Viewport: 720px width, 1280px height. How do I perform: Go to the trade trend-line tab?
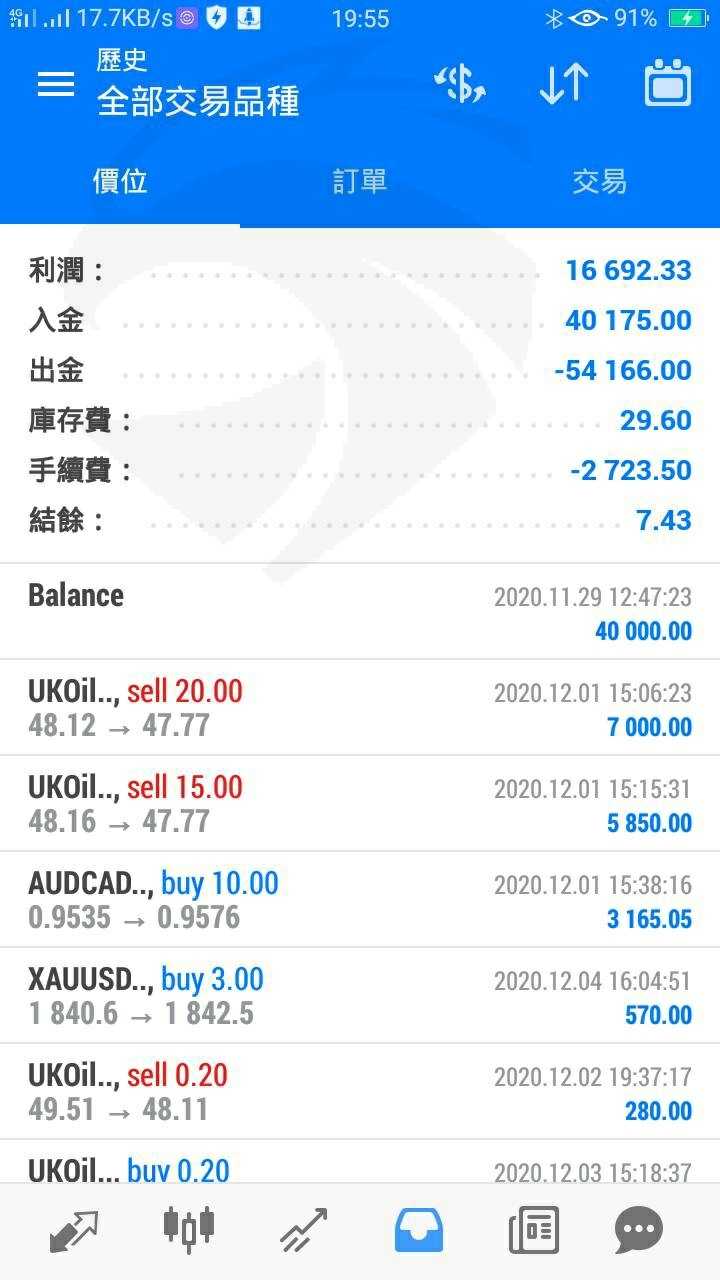[304, 1230]
